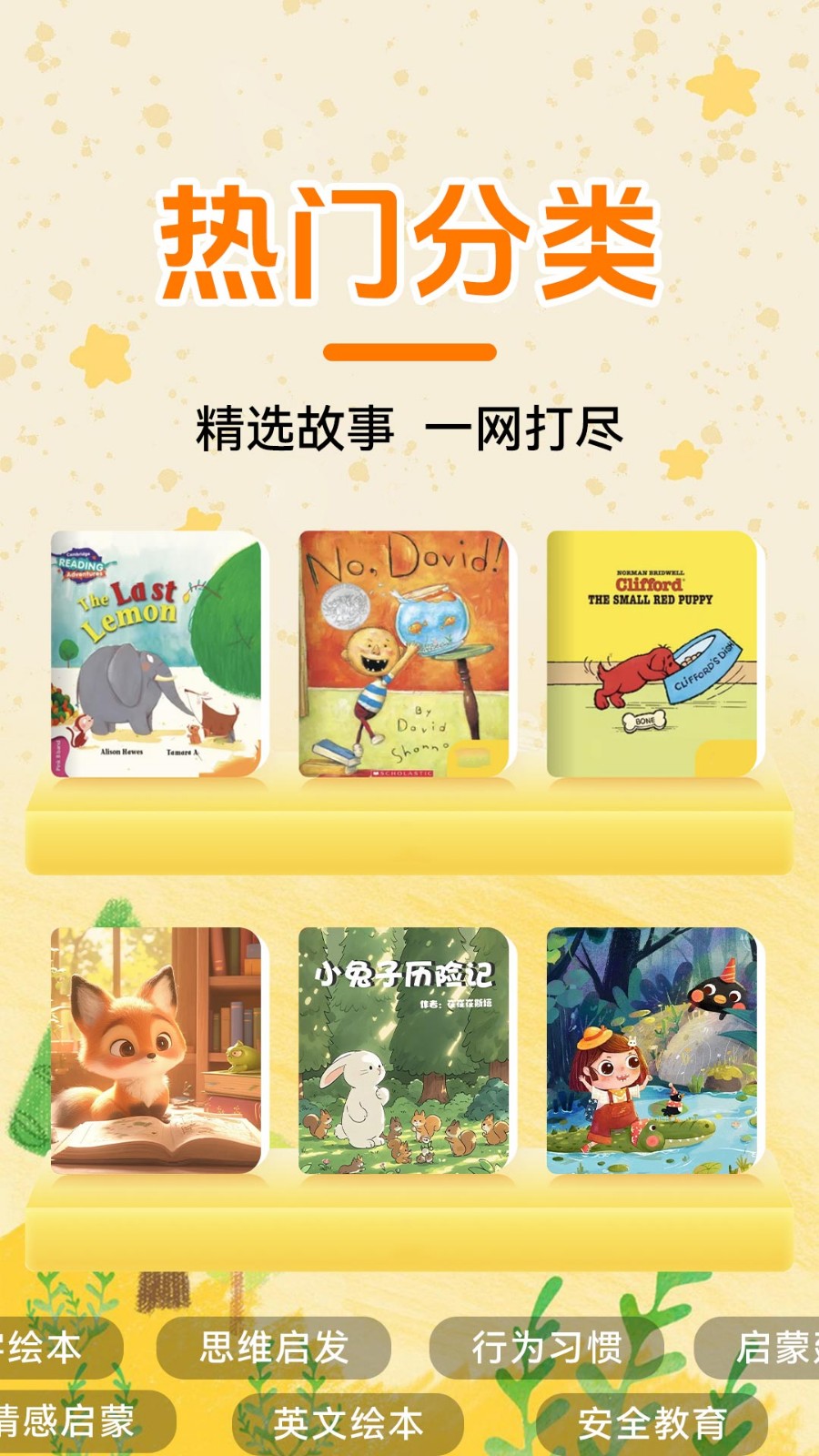Tap the 精选故事 一网打尽 subtitle
This screenshot has width=819, height=1456.
pos(409,426)
